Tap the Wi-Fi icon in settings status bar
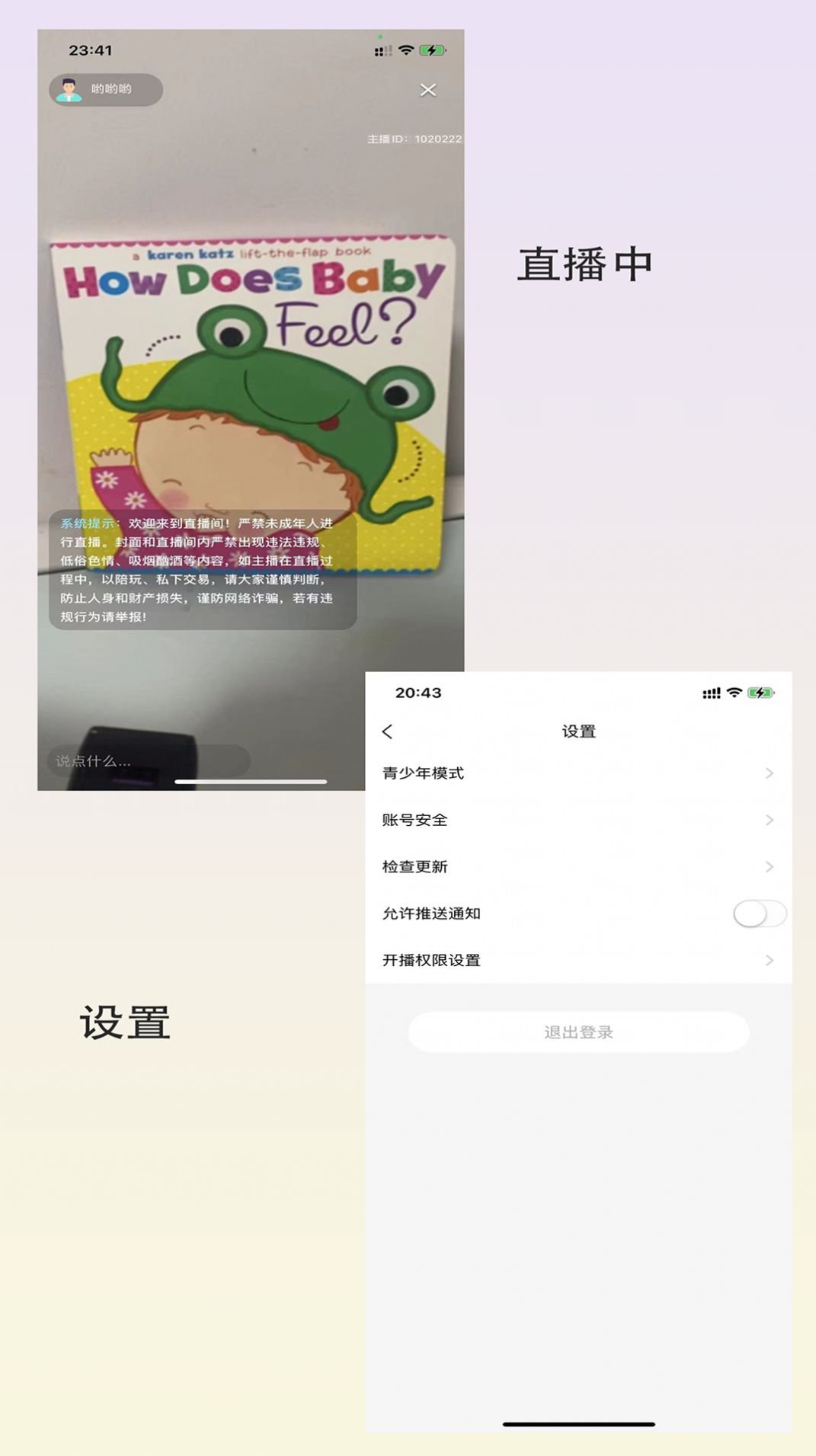The width and height of the screenshot is (816, 1456). 734,692
